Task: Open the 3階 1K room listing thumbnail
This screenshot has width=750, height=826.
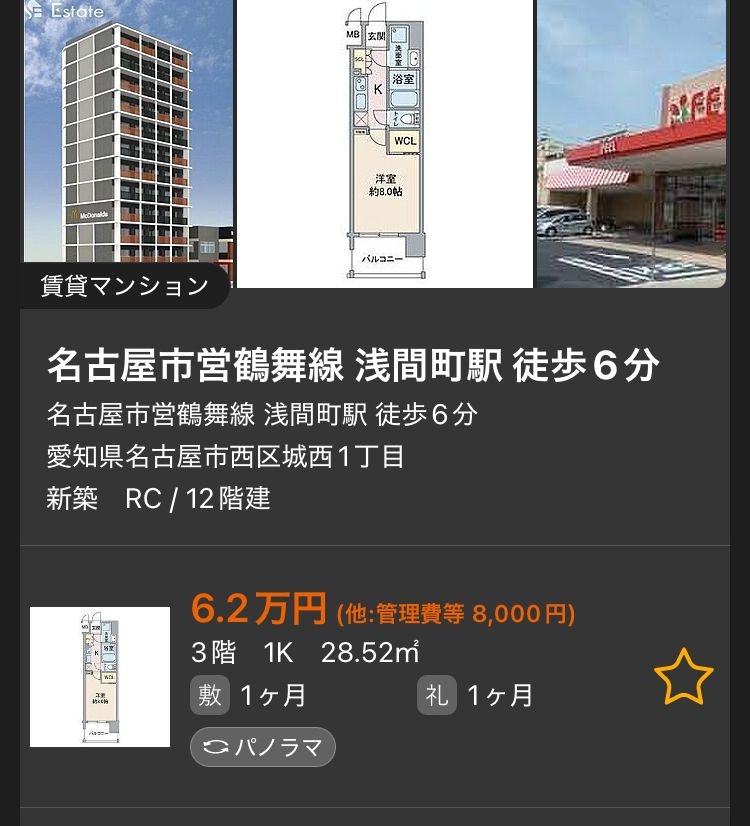Action: click(x=100, y=677)
